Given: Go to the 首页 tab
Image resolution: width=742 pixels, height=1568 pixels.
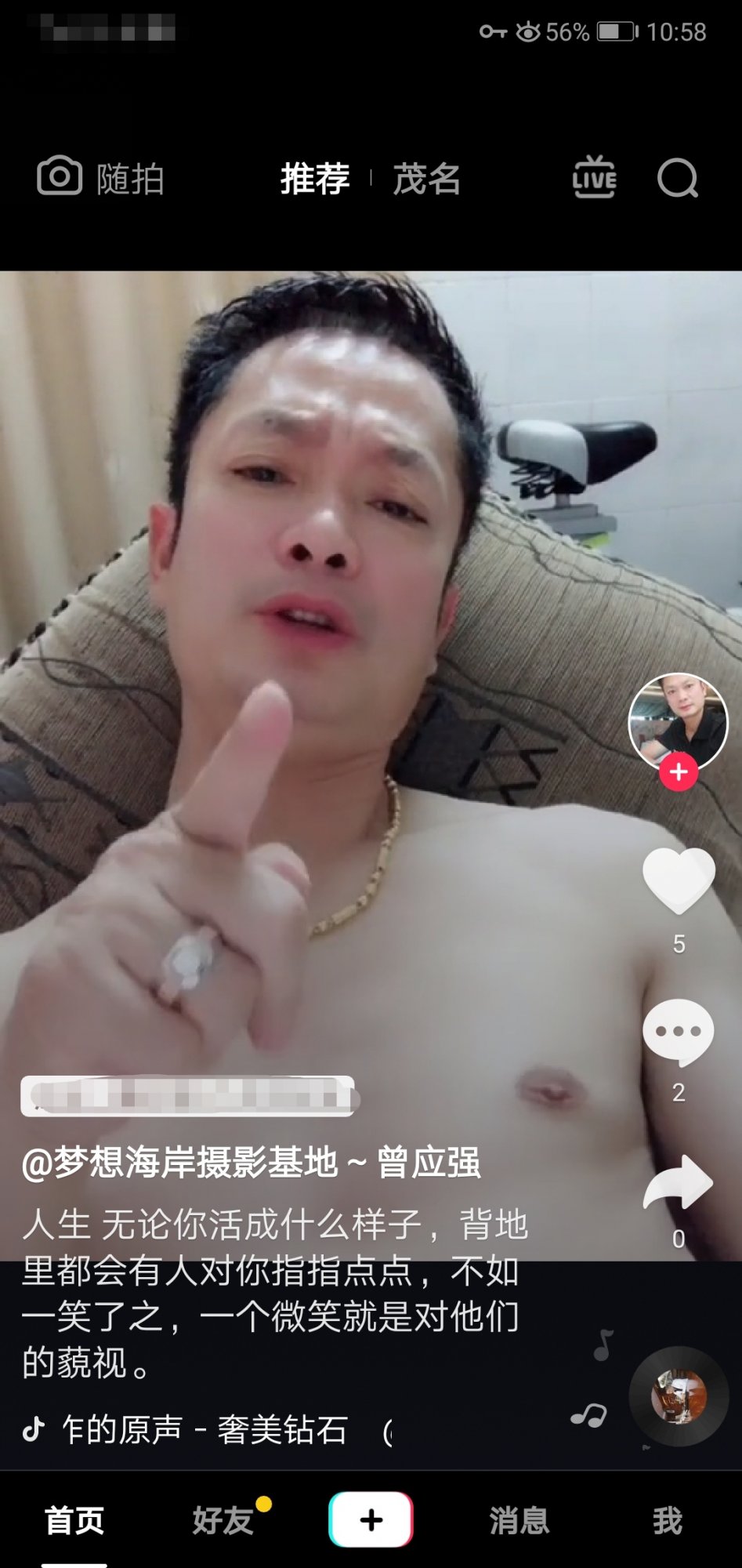Looking at the screenshot, I should click(74, 1521).
